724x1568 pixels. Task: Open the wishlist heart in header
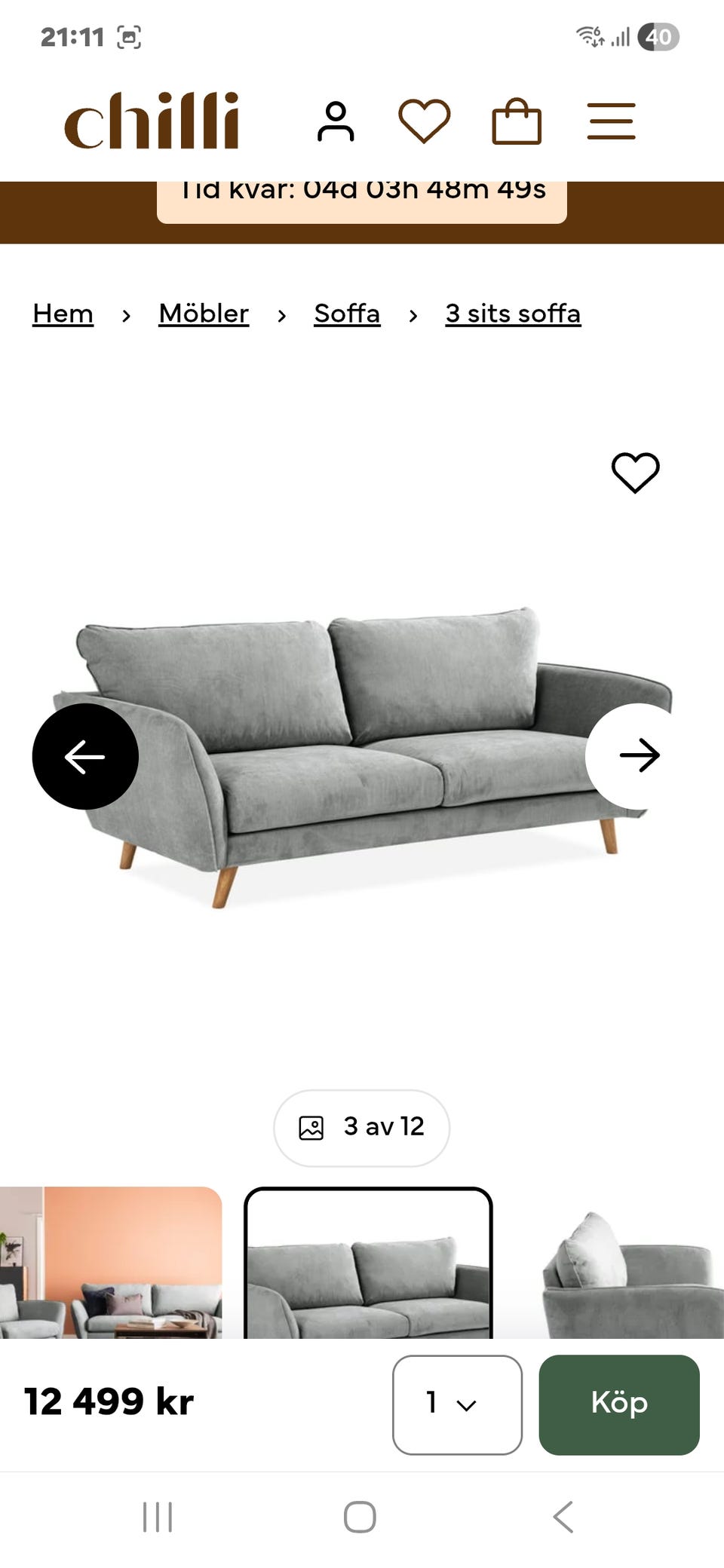pyautogui.click(x=424, y=121)
